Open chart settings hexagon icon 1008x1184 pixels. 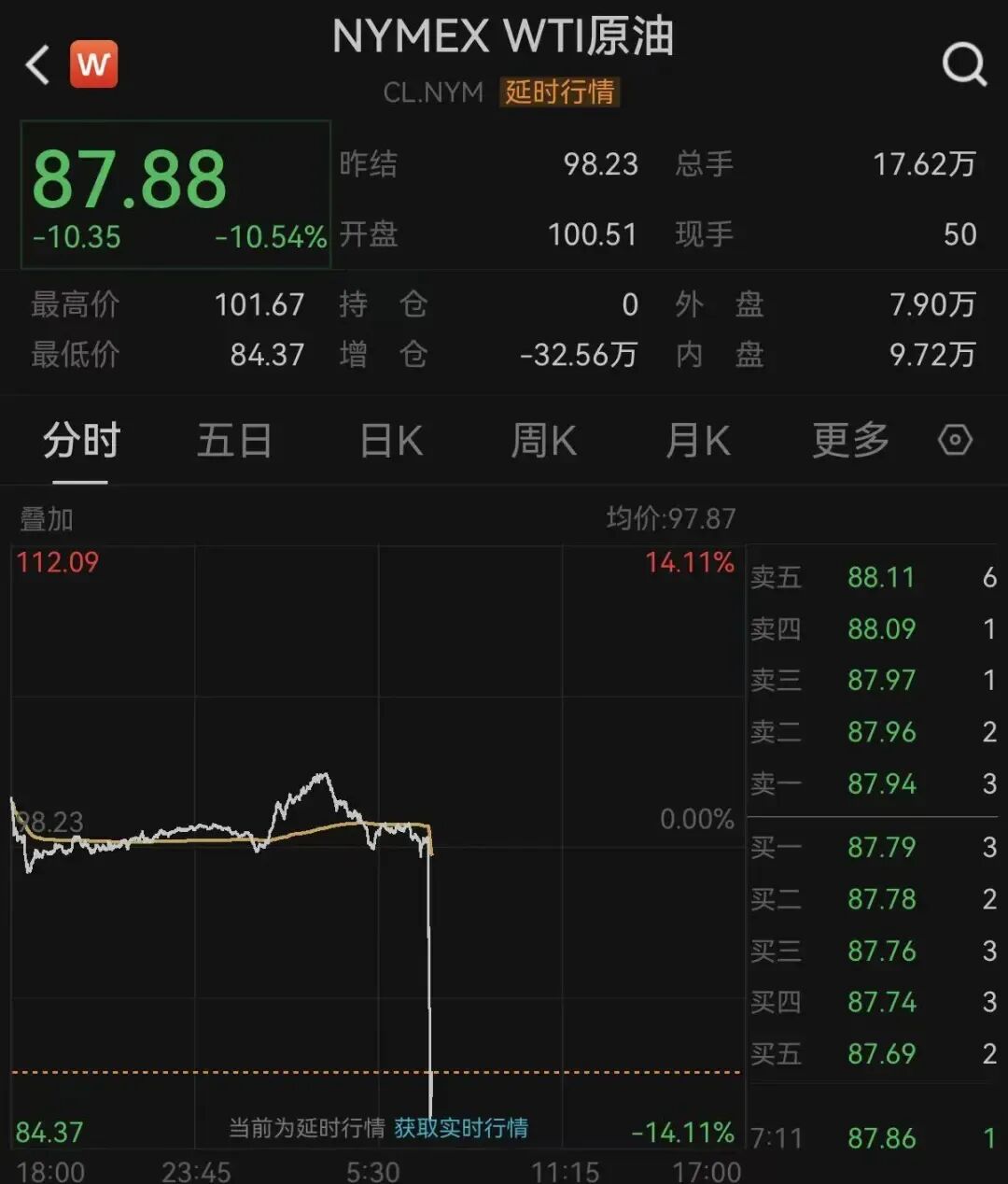tap(955, 440)
